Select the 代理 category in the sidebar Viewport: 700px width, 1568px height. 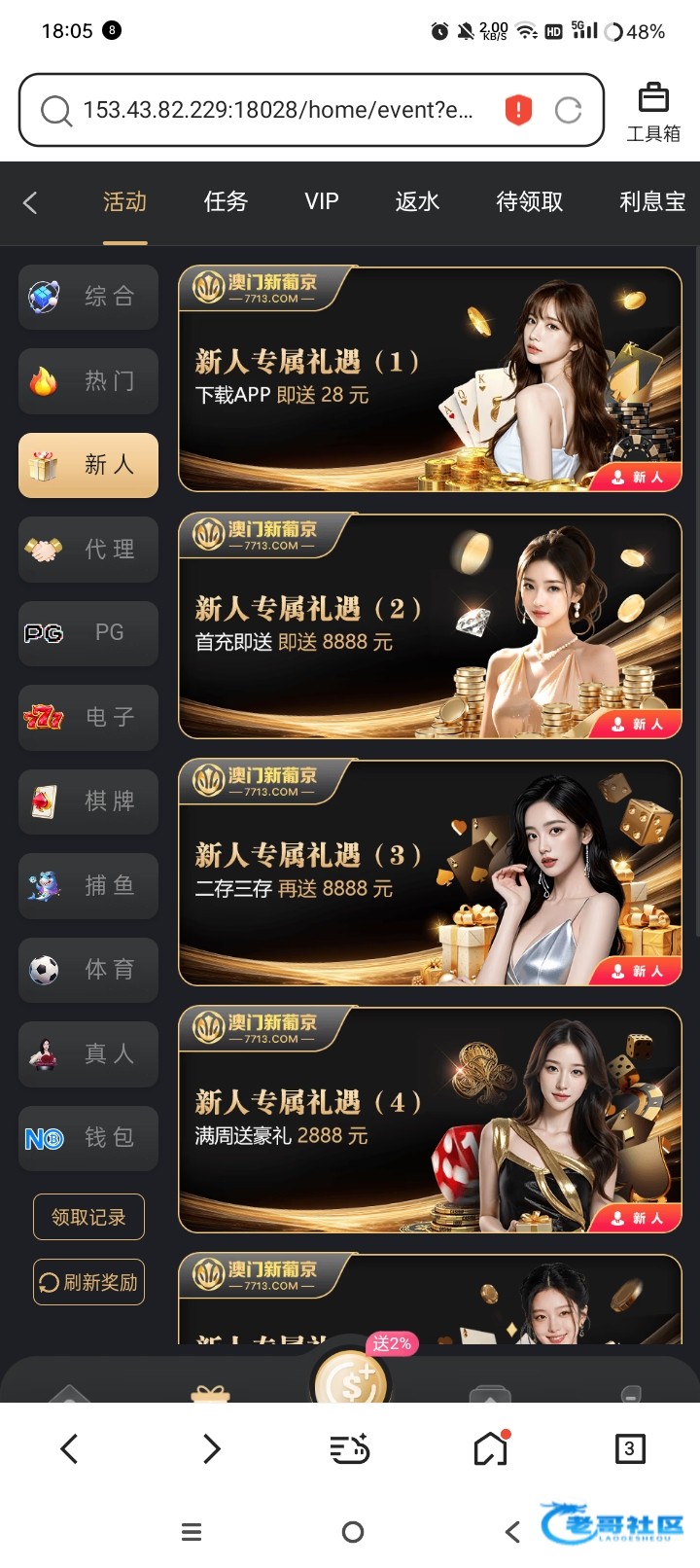pyautogui.click(x=88, y=550)
